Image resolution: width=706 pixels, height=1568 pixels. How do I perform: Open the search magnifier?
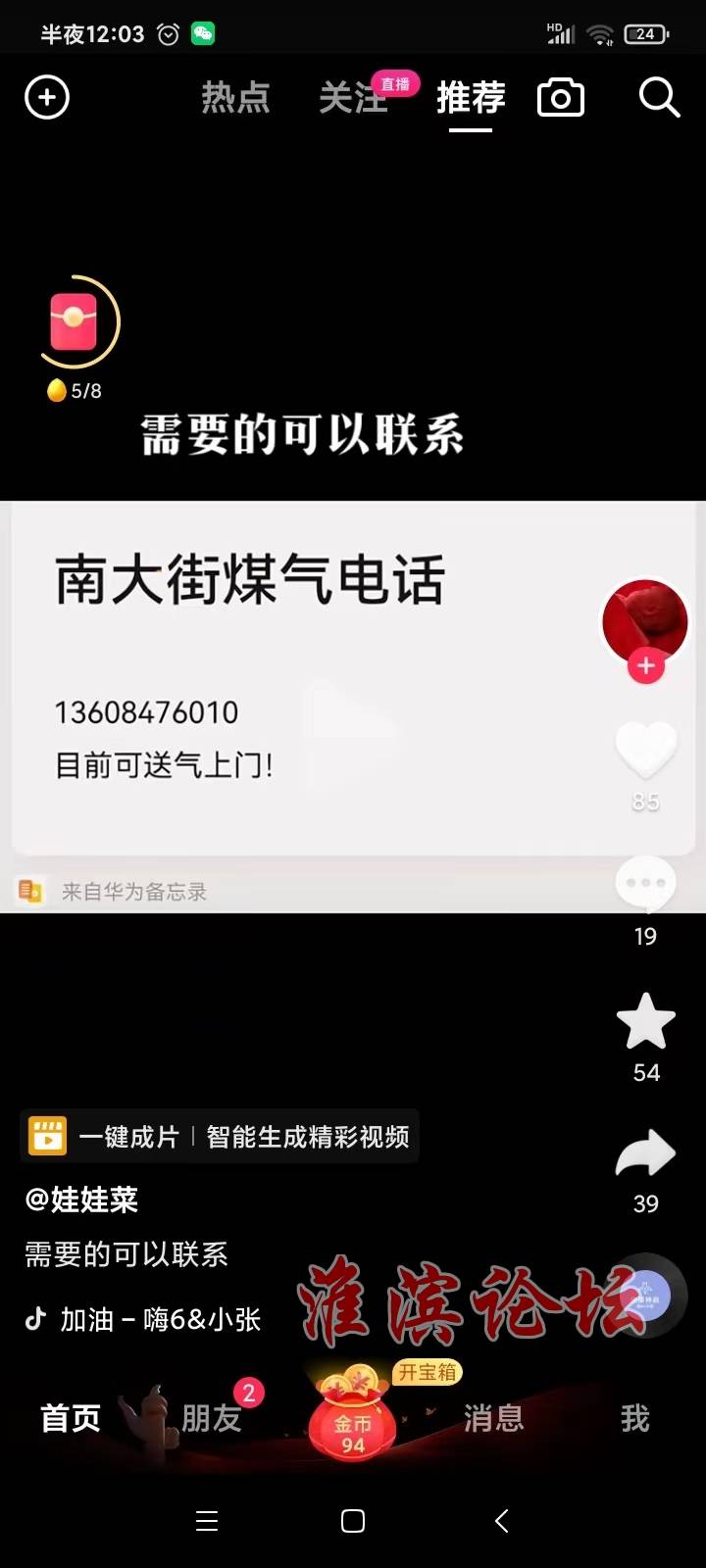click(659, 98)
